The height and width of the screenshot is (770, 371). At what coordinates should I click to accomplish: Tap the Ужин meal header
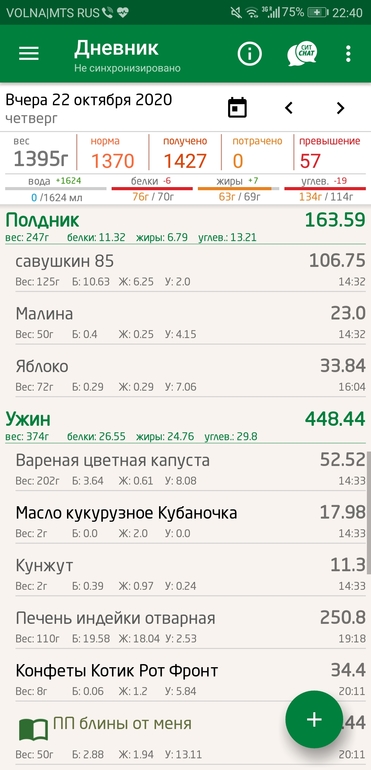click(185, 425)
